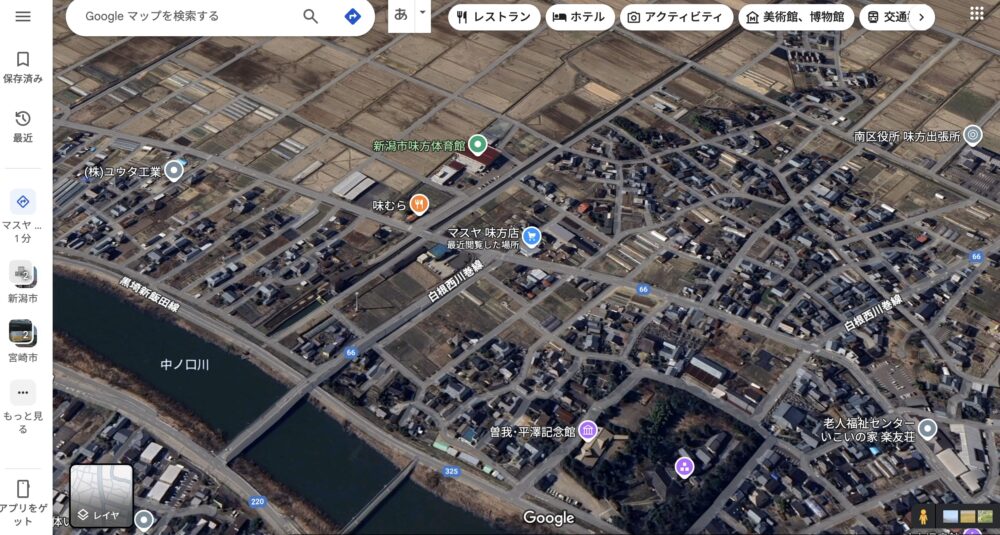The height and width of the screenshot is (535, 1000).
Task: Select the ホテル chip
Action: (579, 17)
